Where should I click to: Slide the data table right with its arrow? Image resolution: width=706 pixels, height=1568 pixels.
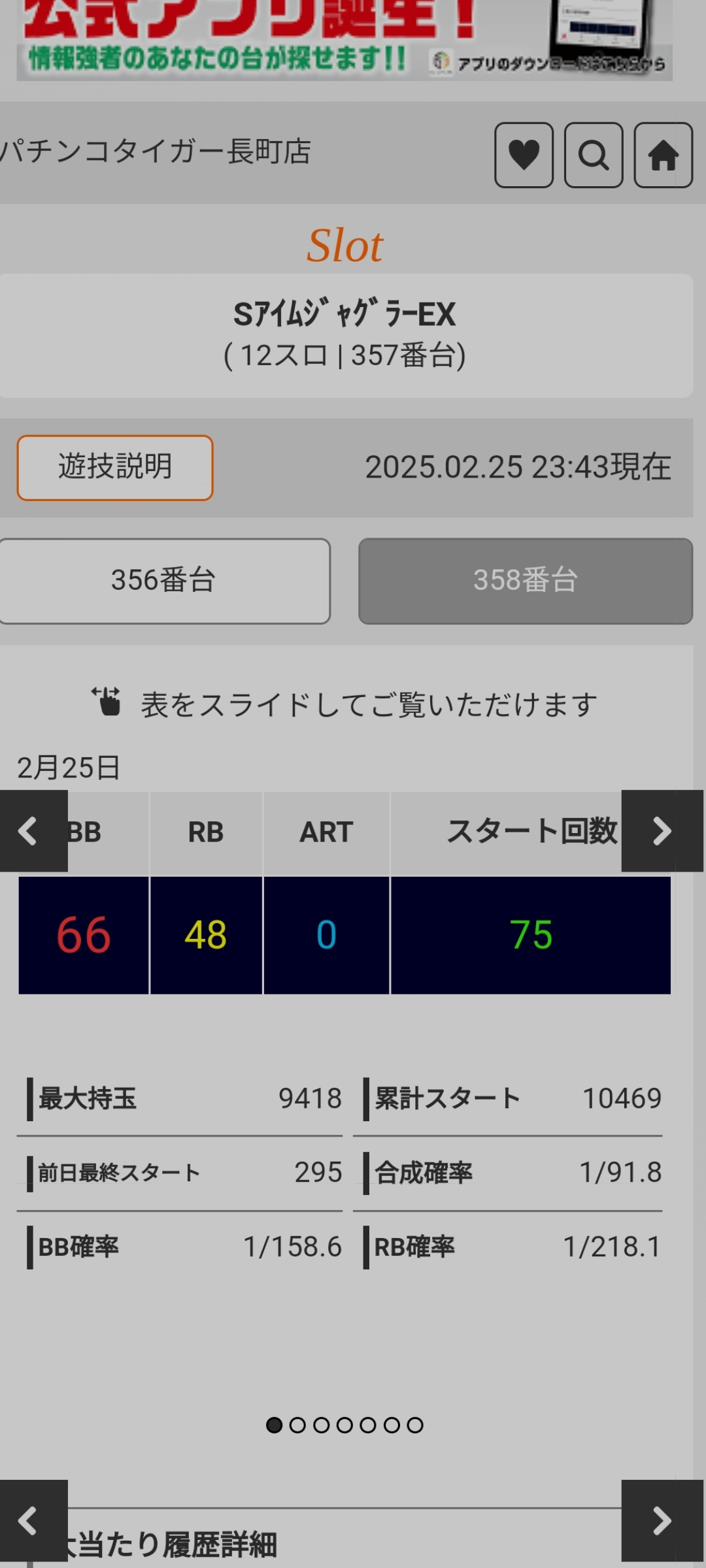click(662, 831)
